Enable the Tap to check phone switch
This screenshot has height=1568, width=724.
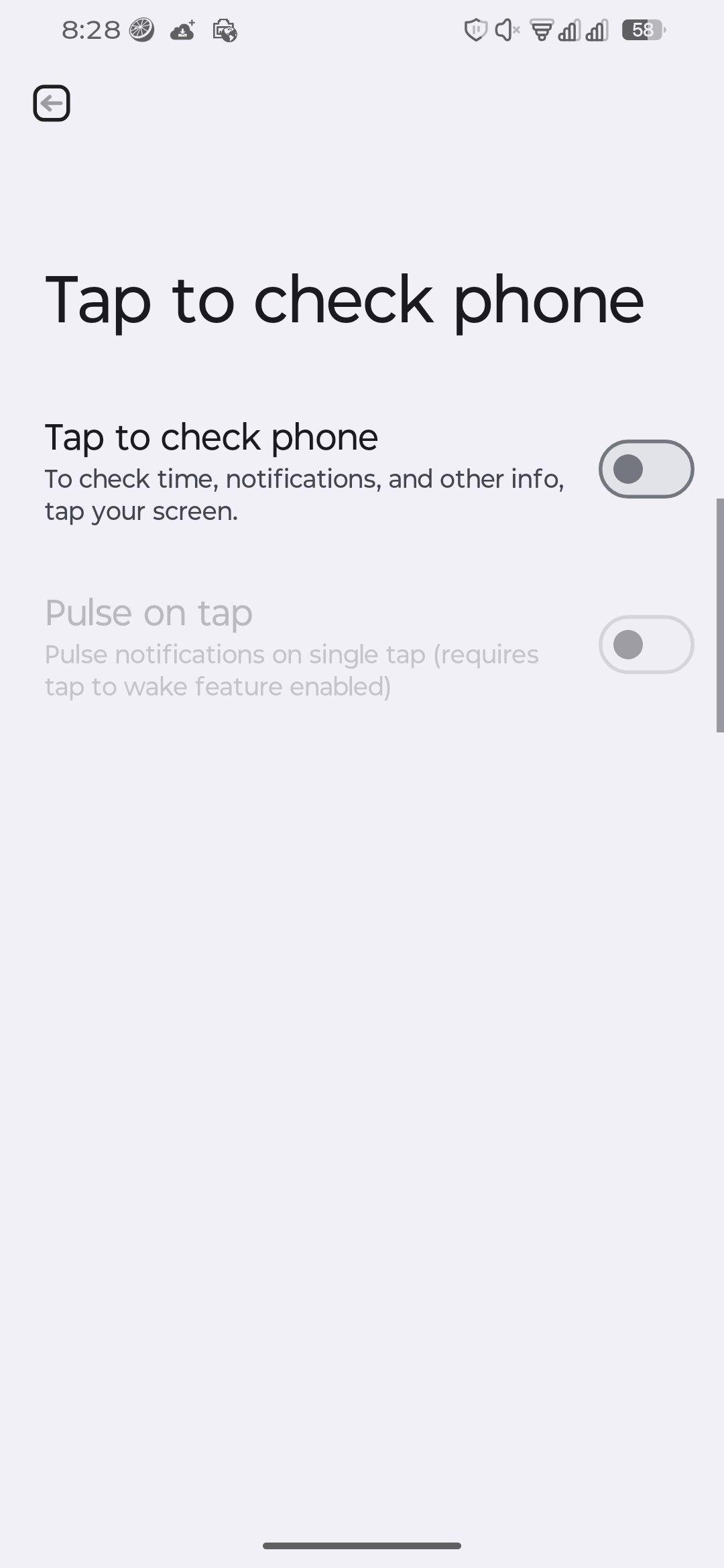click(646, 469)
